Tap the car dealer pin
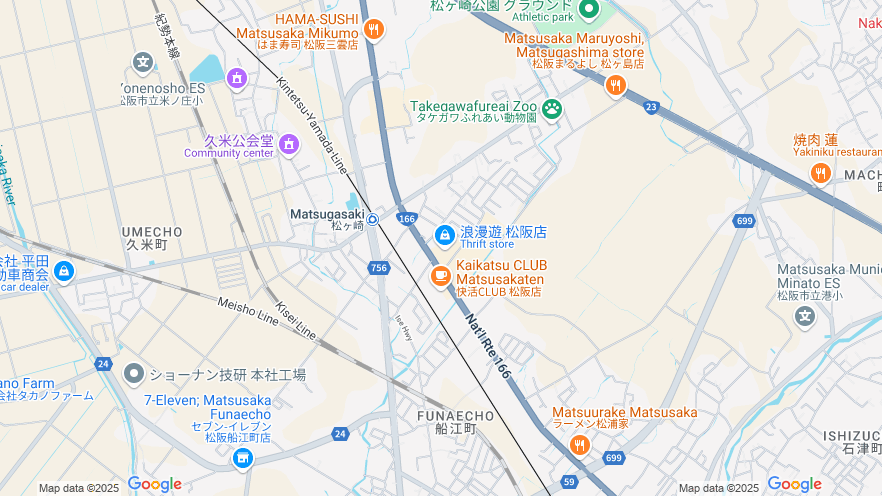 pyautogui.click(x=64, y=270)
